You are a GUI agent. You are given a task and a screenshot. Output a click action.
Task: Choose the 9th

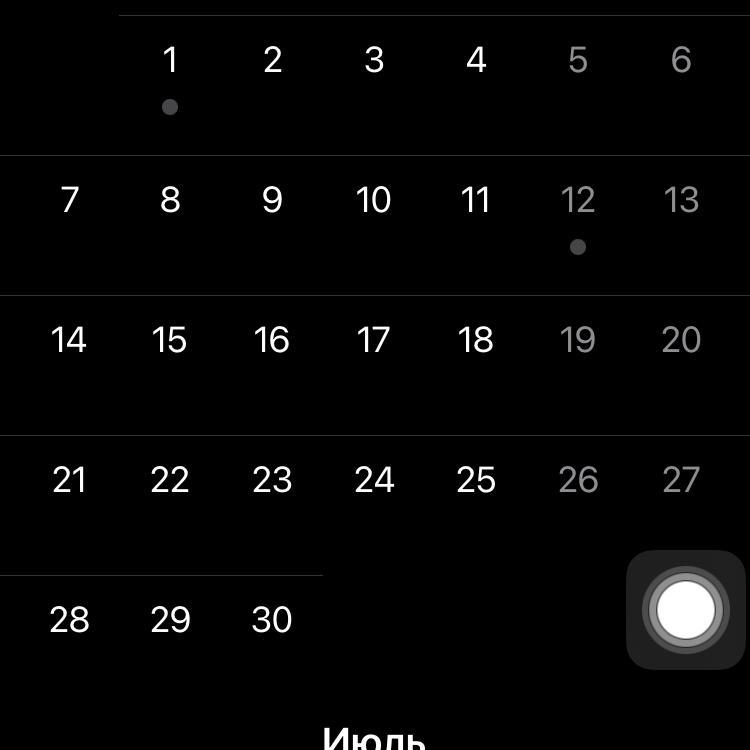click(x=272, y=200)
